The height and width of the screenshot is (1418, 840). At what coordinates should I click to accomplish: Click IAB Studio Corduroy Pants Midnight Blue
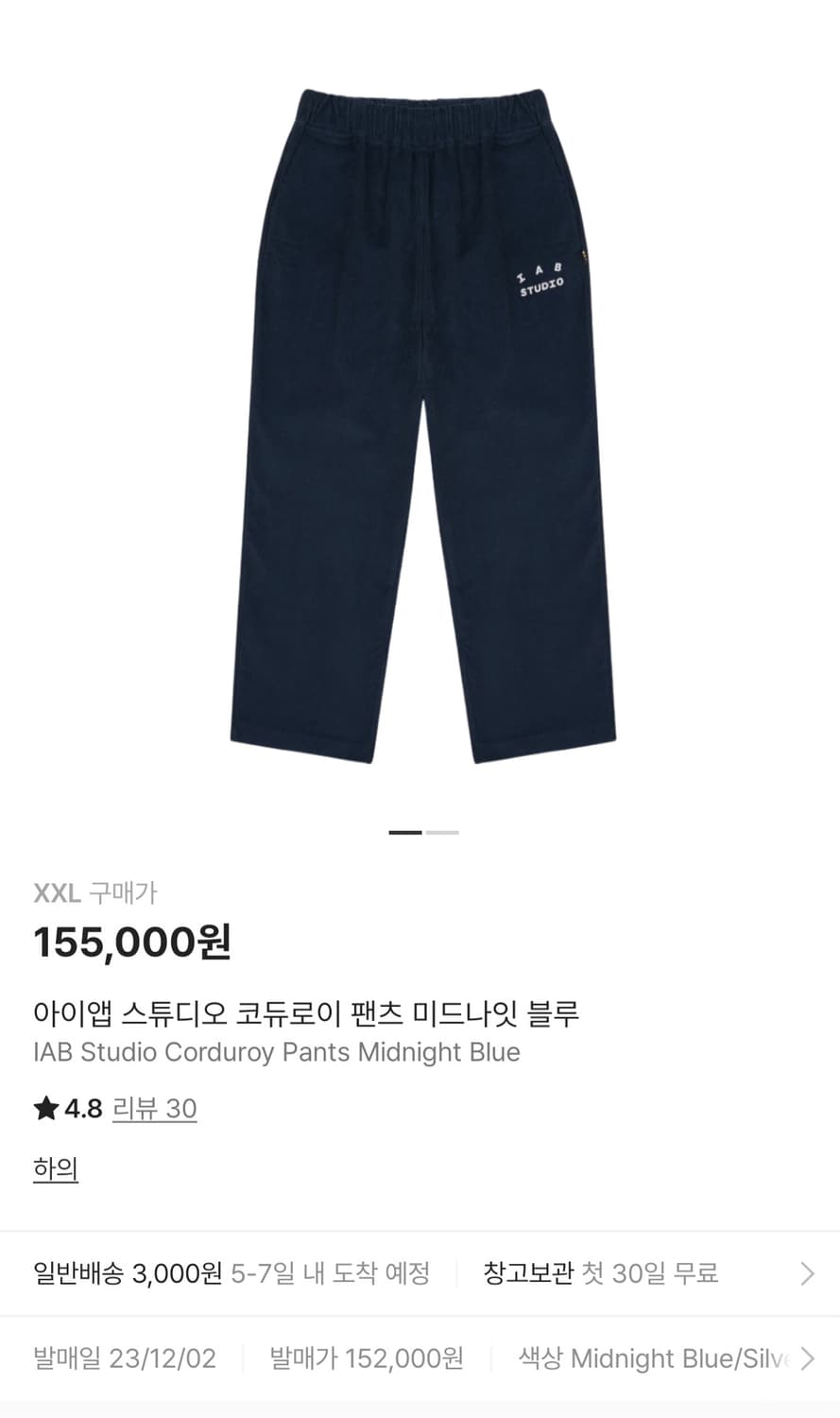(x=276, y=1052)
